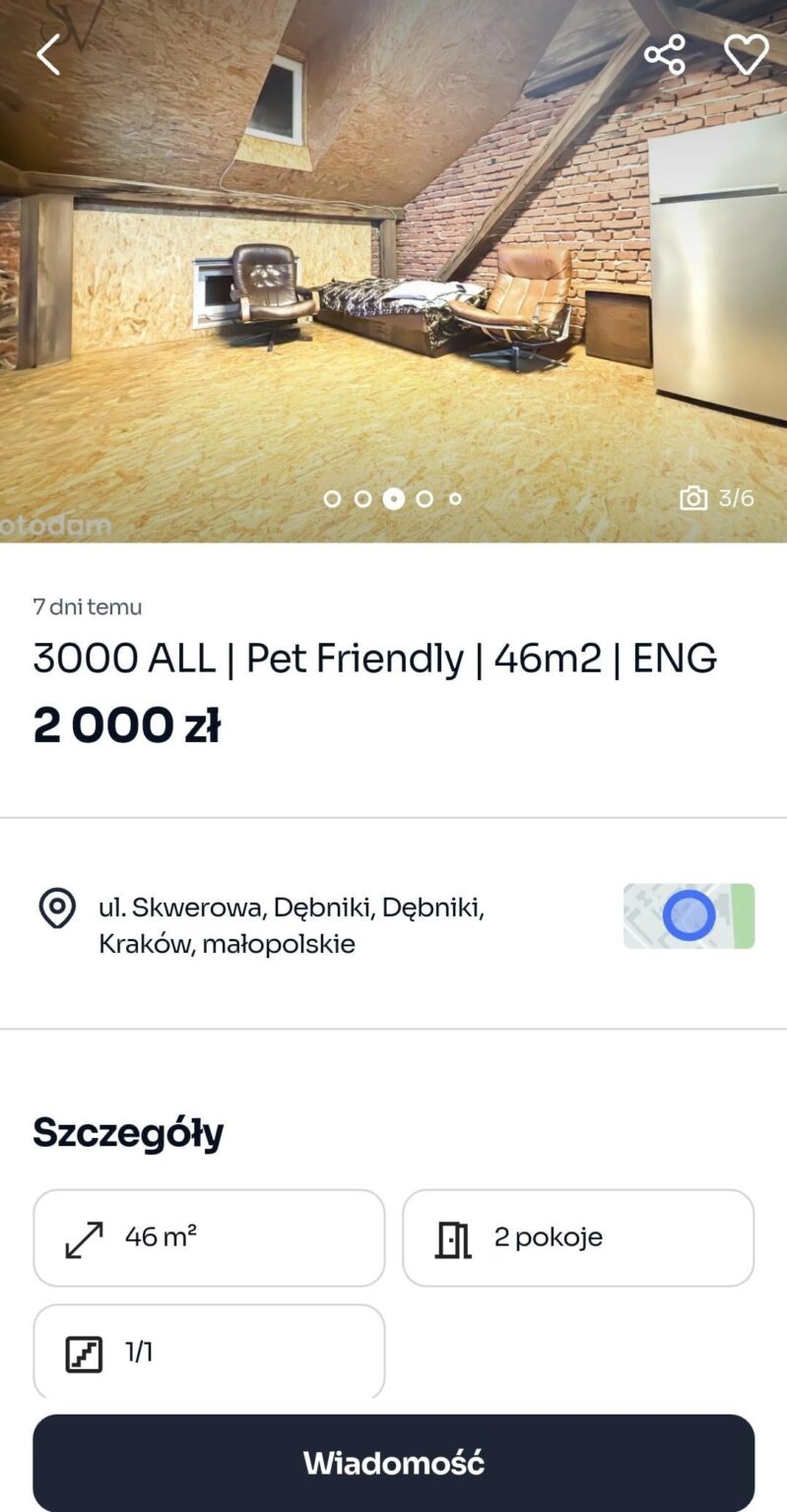Tap the attic apartment photo
This screenshot has width=787, height=1512.
point(394,276)
